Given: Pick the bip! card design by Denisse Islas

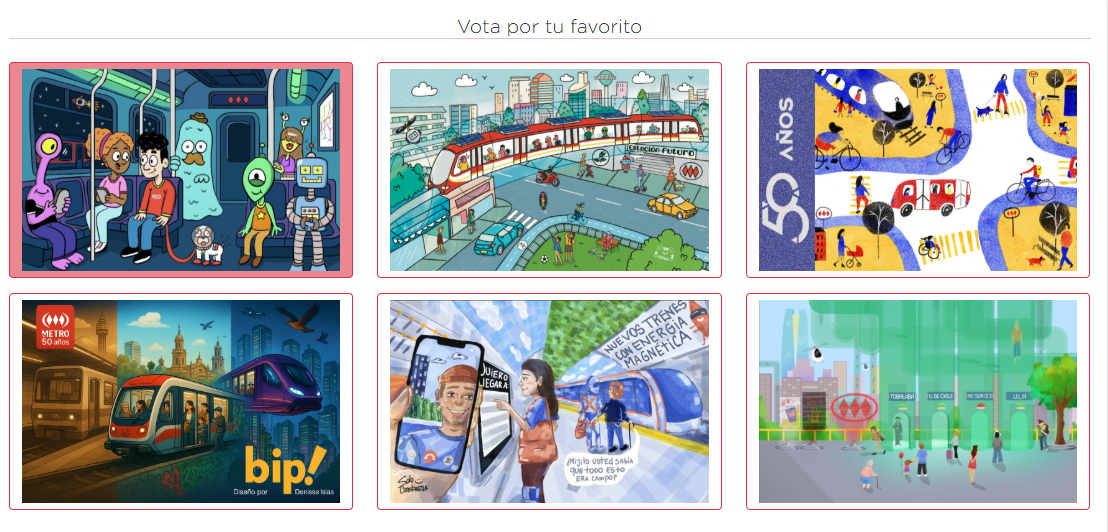Looking at the screenshot, I should click(x=181, y=401).
